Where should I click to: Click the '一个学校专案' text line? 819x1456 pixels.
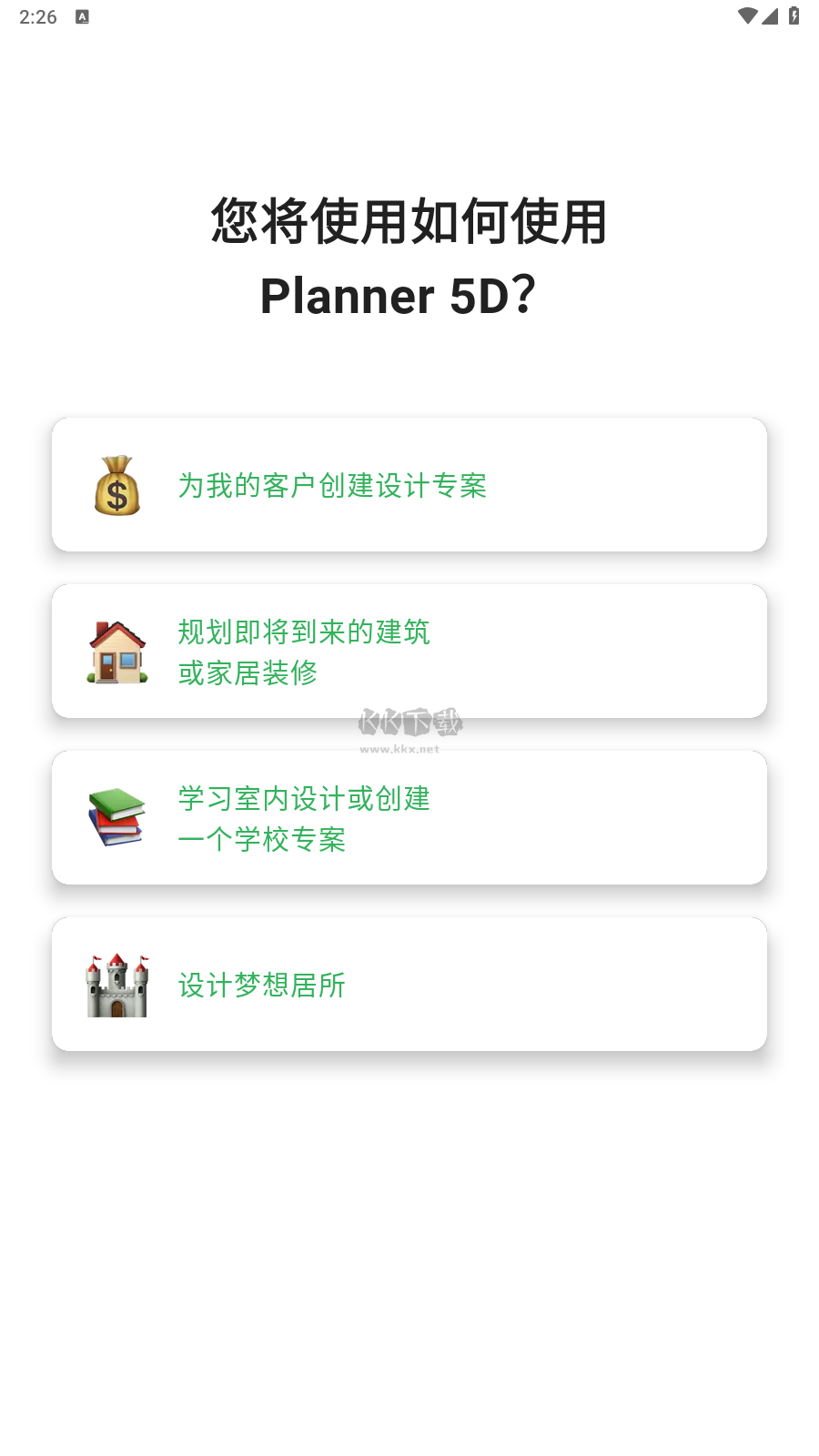(262, 840)
